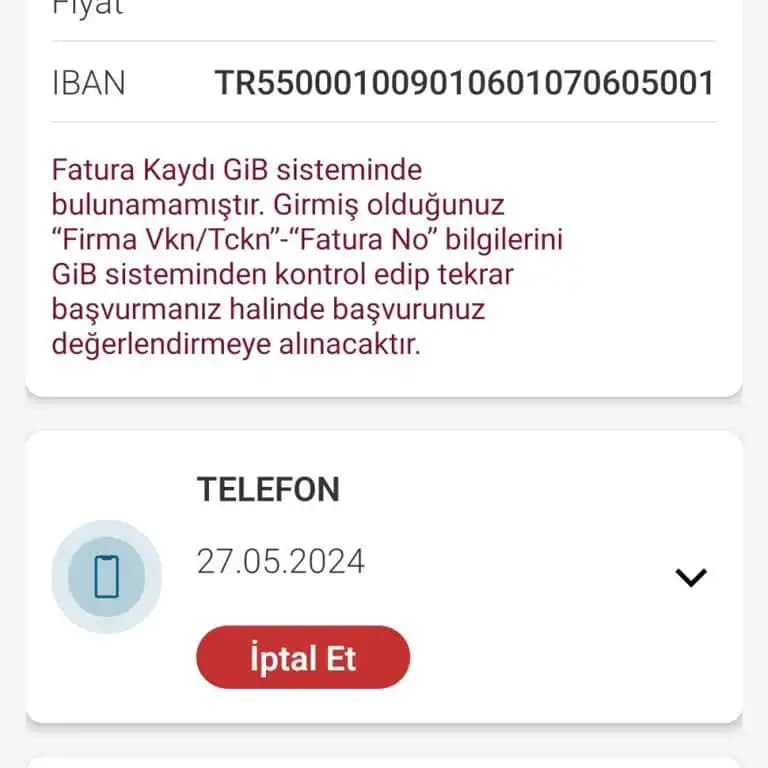This screenshot has height=768, width=768.
Task: Tap the İptal Et button
Action: (x=303, y=658)
